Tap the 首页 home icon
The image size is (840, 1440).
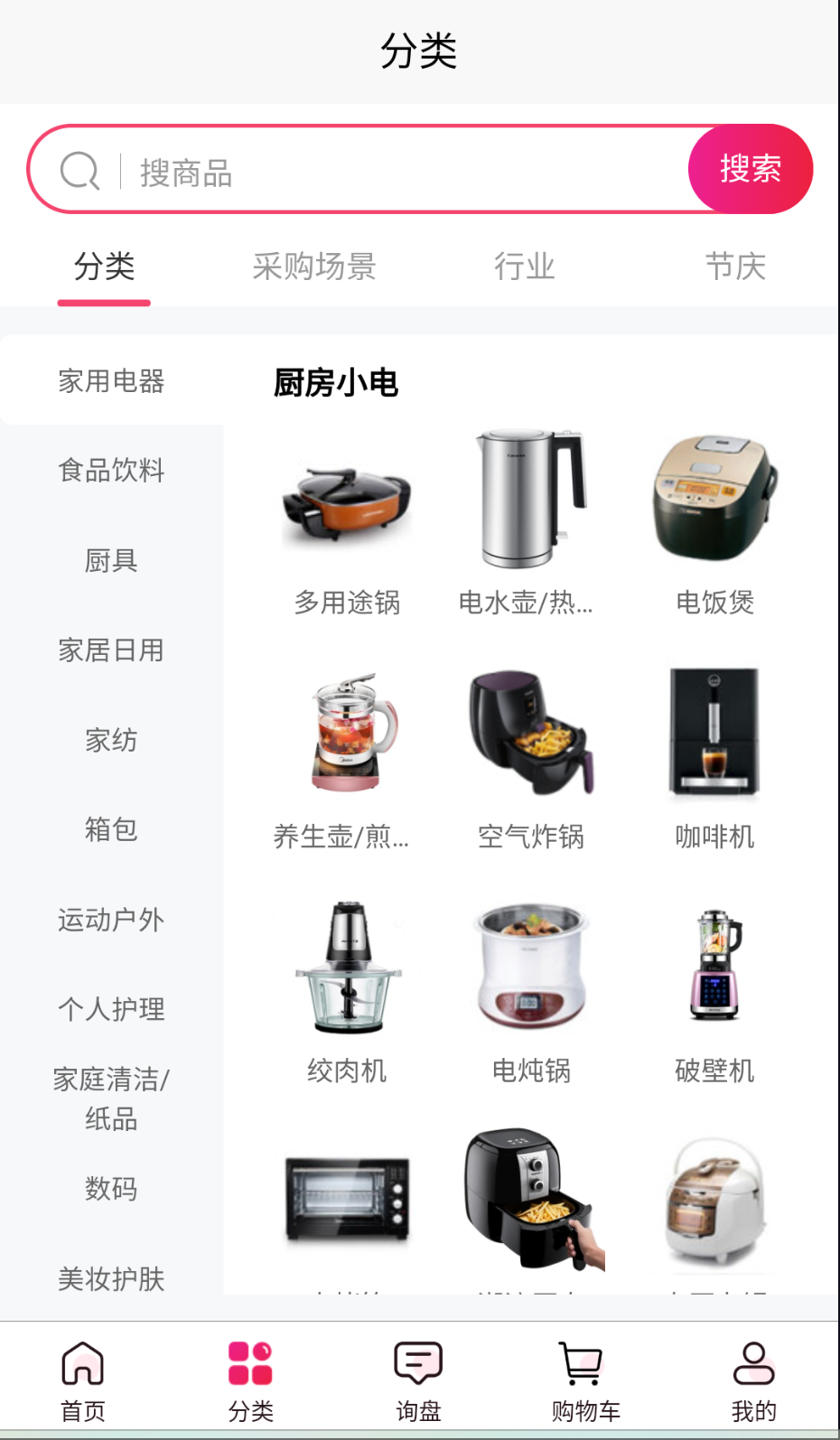click(82, 1366)
